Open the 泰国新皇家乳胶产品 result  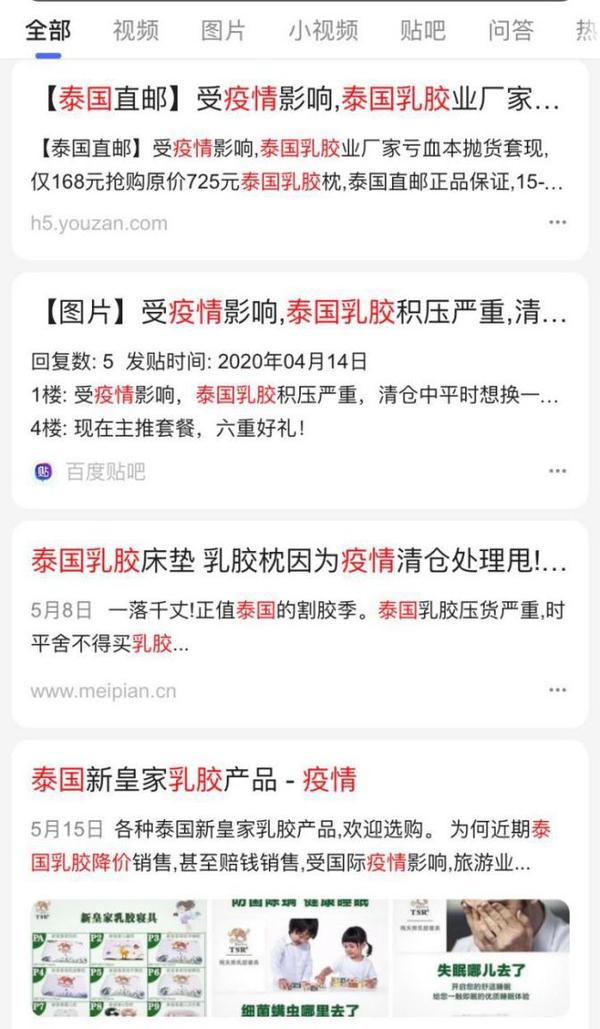click(194, 778)
